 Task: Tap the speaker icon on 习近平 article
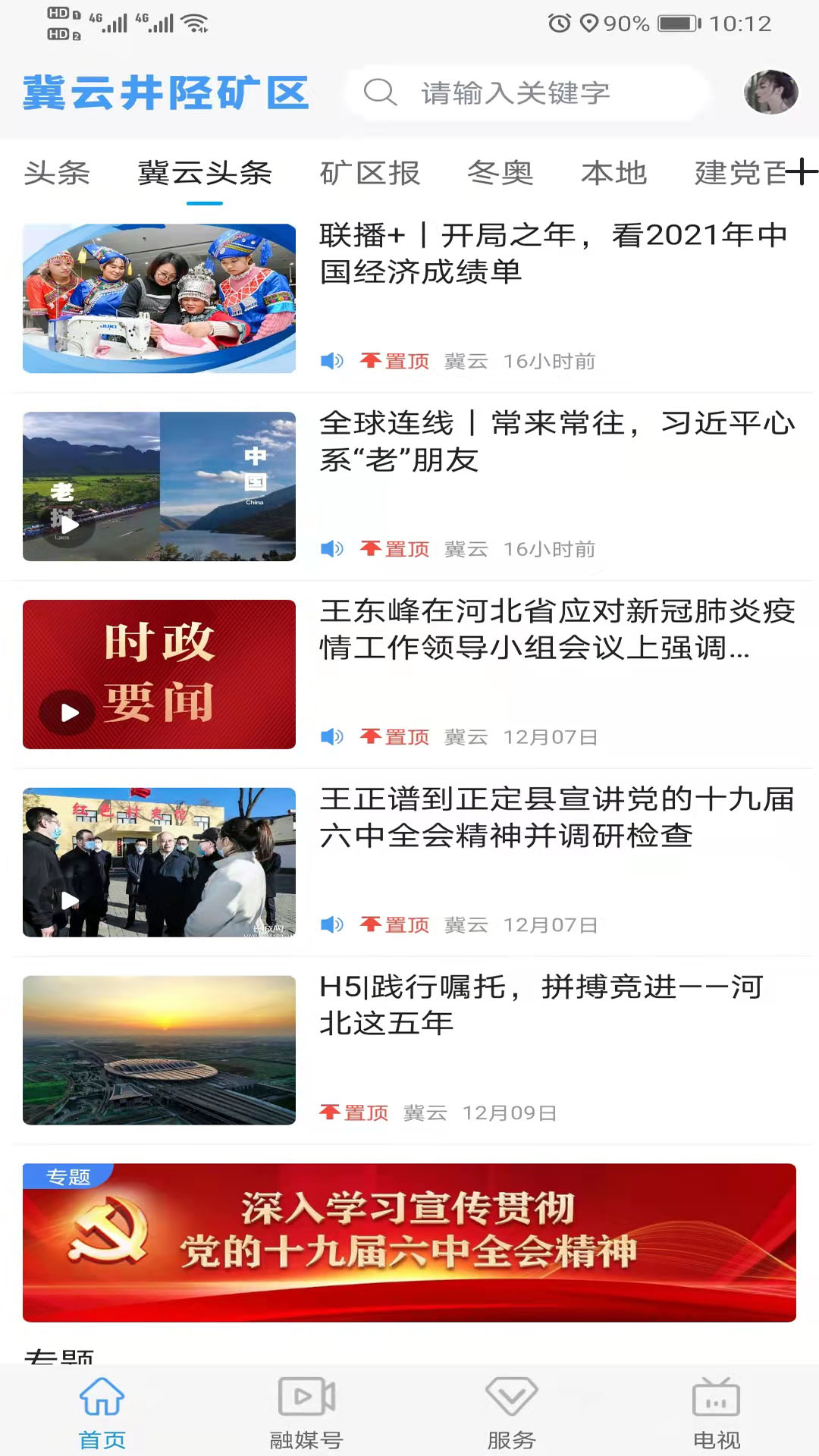click(x=331, y=549)
